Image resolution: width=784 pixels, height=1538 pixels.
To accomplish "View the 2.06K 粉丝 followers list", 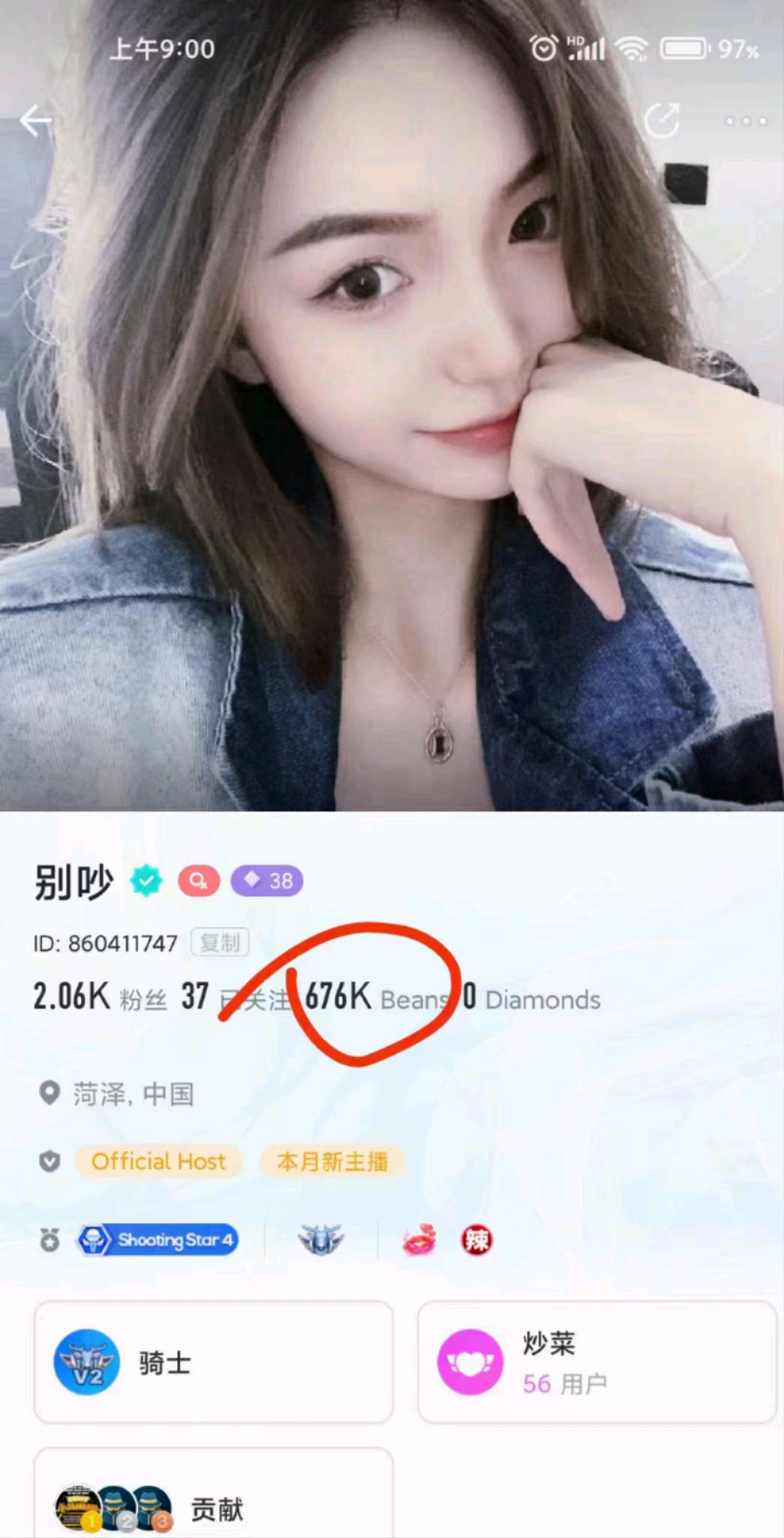I will [100, 997].
